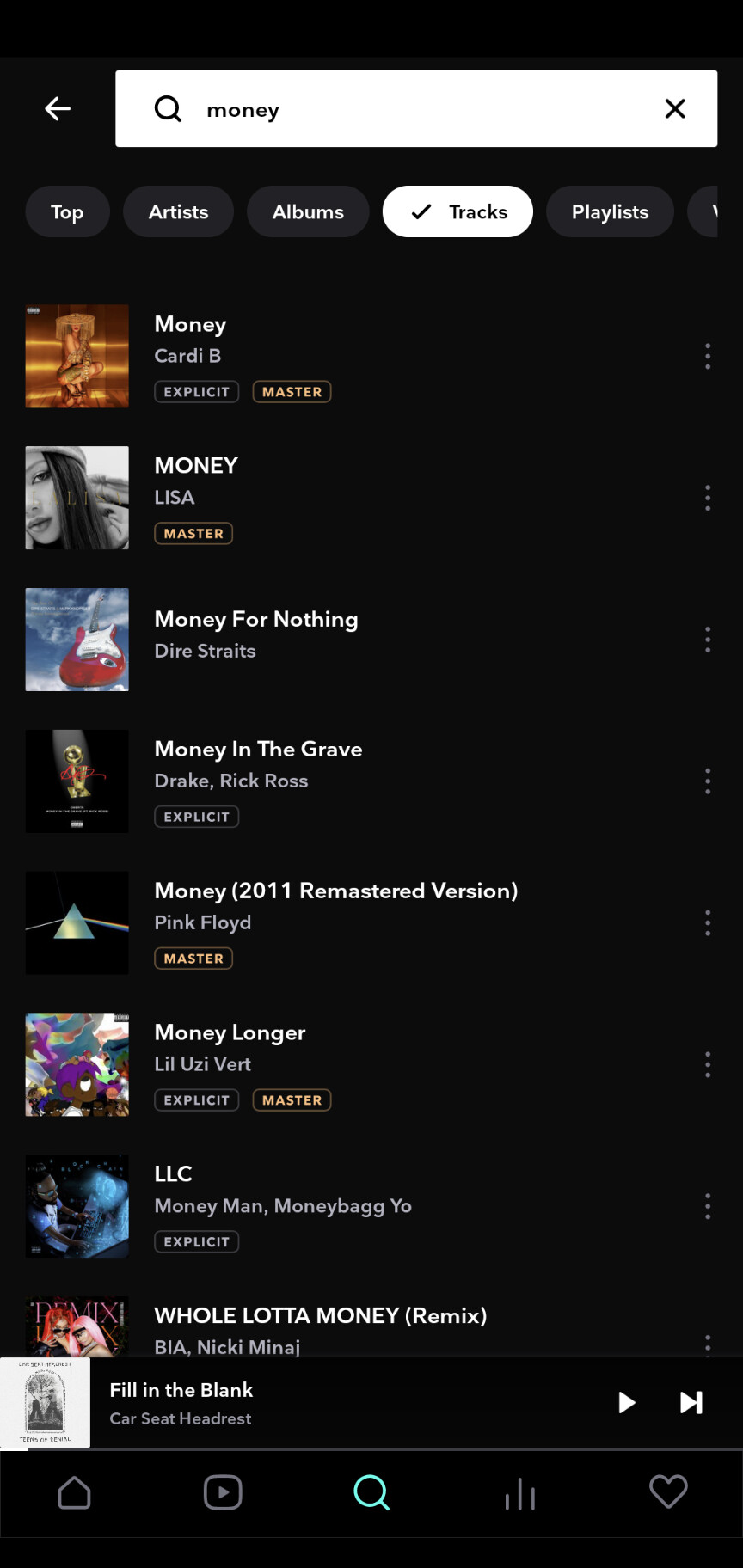The height and width of the screenshot is (1568, 743).
Task: Skip to the next track
Action: (691, 1403)
